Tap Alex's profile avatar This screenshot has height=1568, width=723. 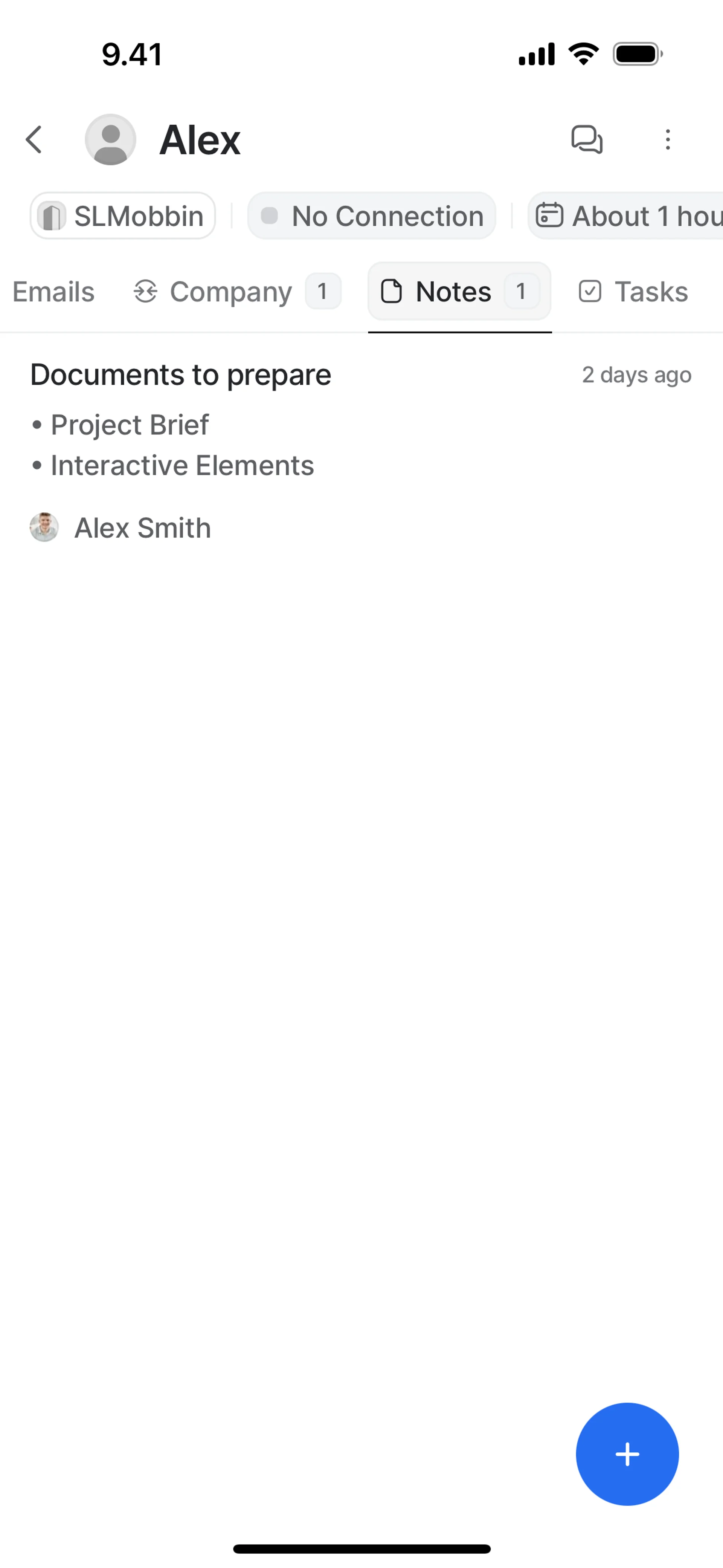click(x=110, y=140)
